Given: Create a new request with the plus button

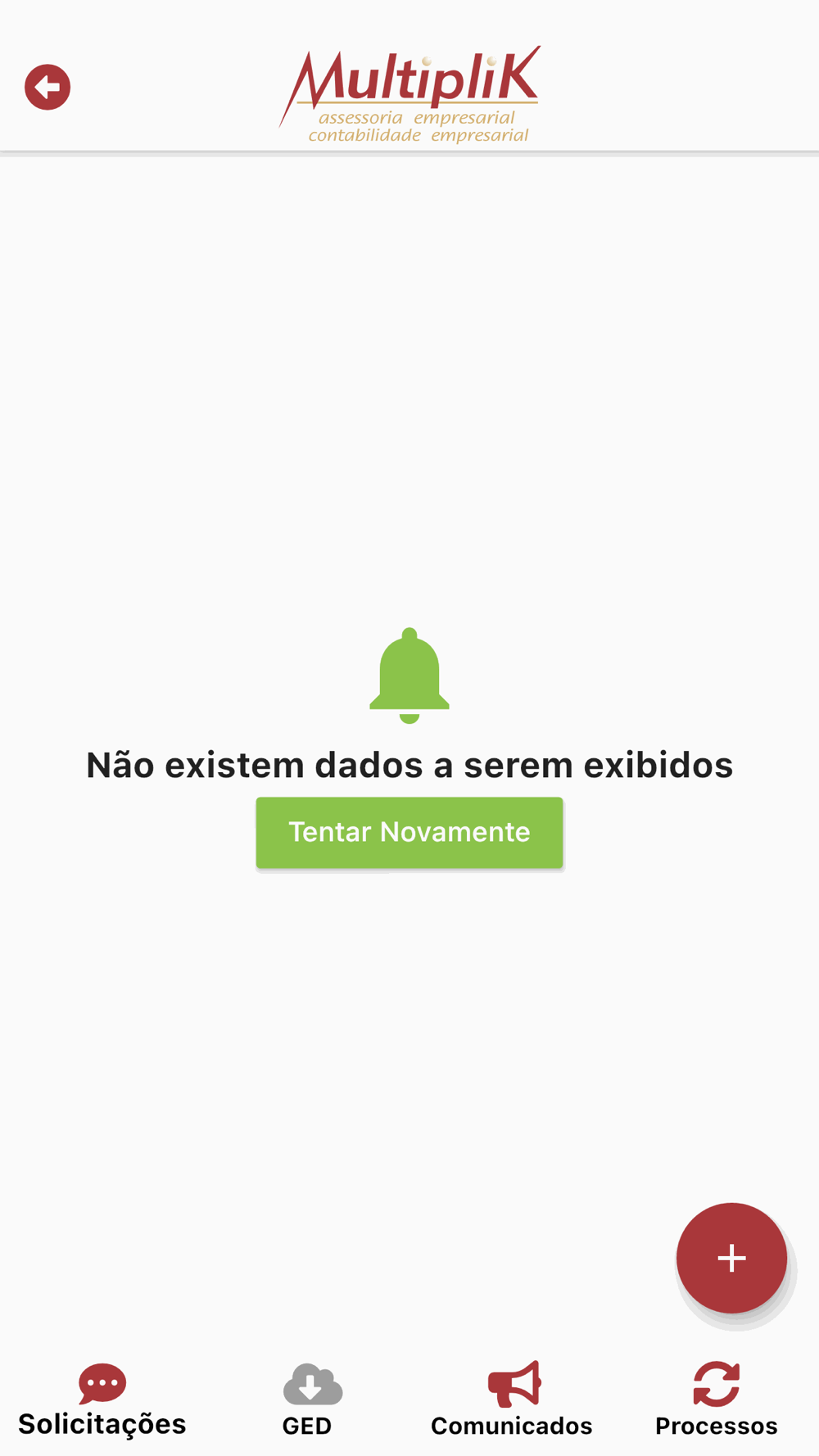Looking at the screenshot, I should [x=731, y=1258].
